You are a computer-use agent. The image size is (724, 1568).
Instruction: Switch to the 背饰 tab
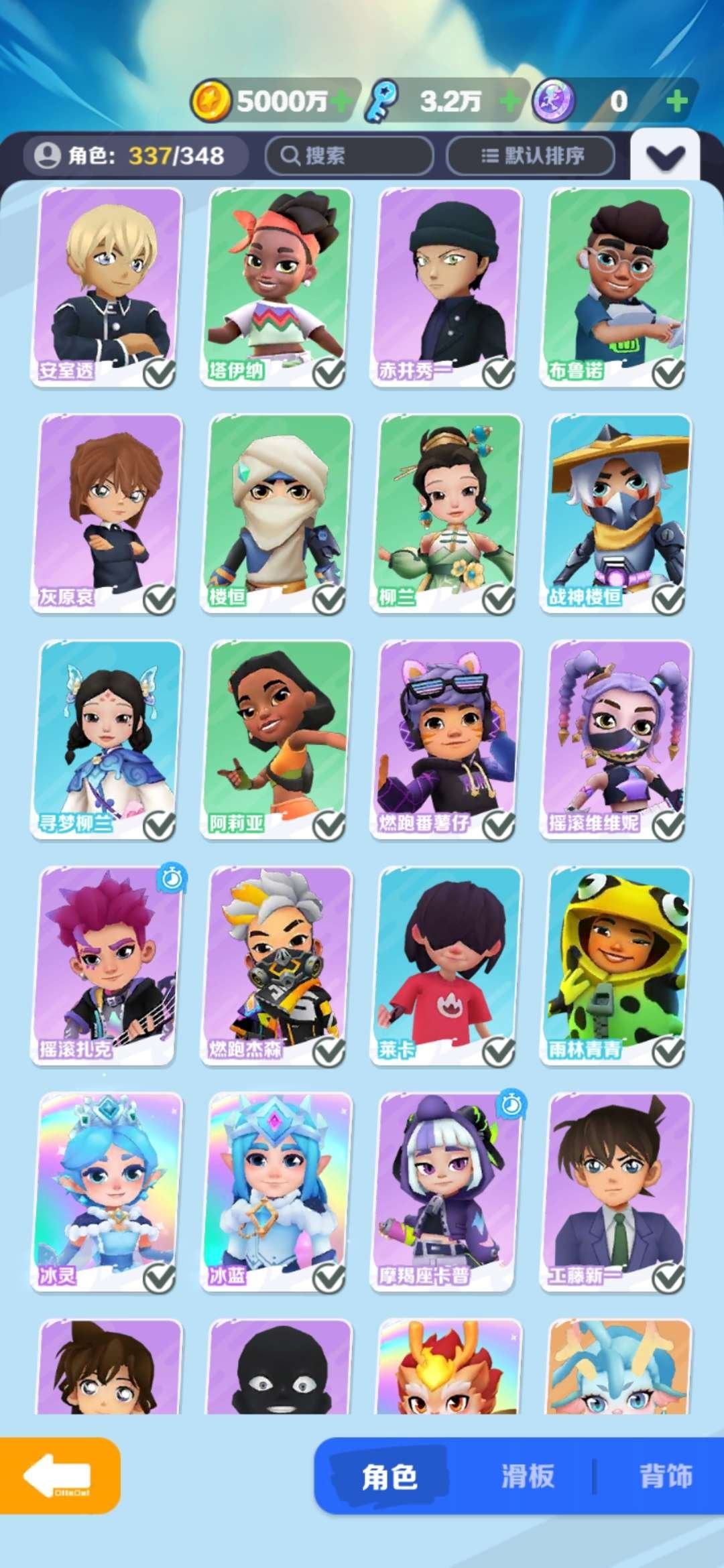(x=665, y=1476)
